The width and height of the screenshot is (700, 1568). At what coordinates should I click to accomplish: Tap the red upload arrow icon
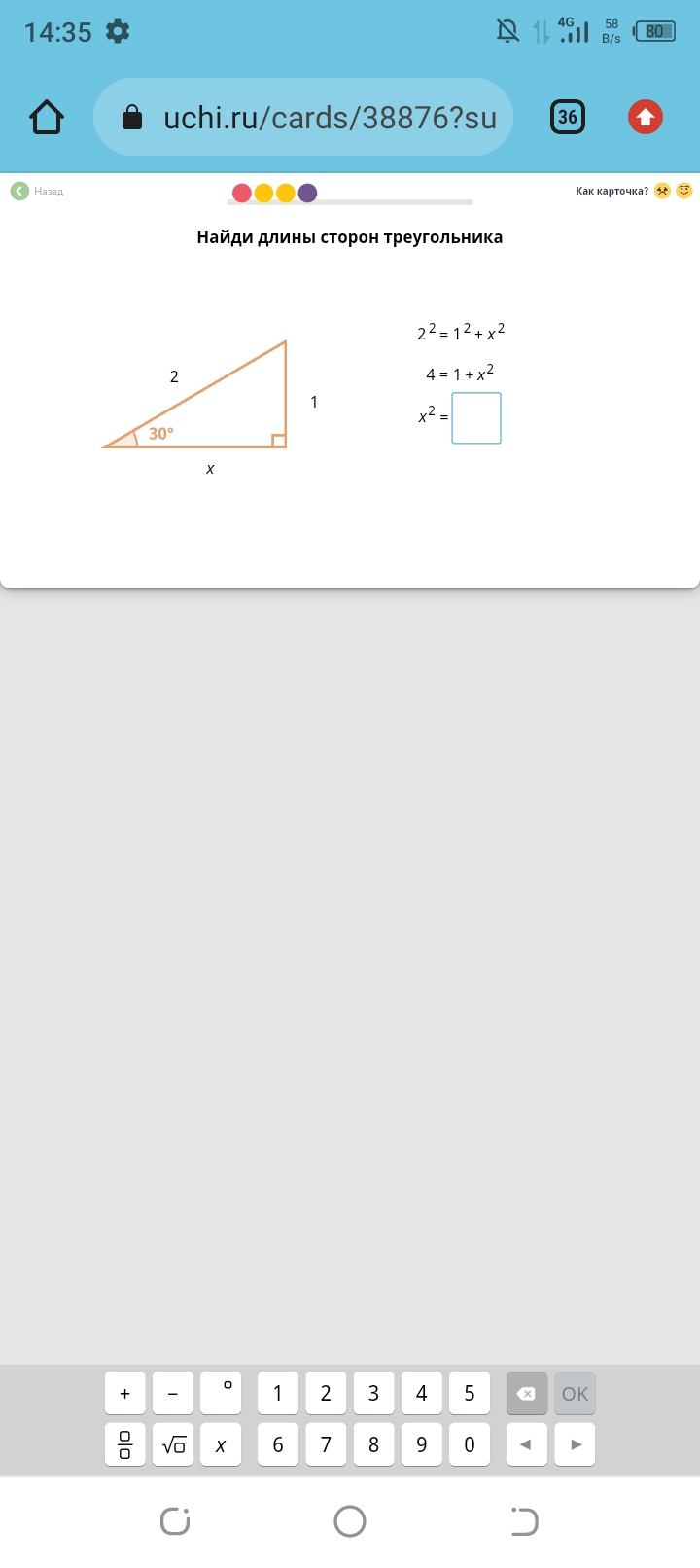646,118
